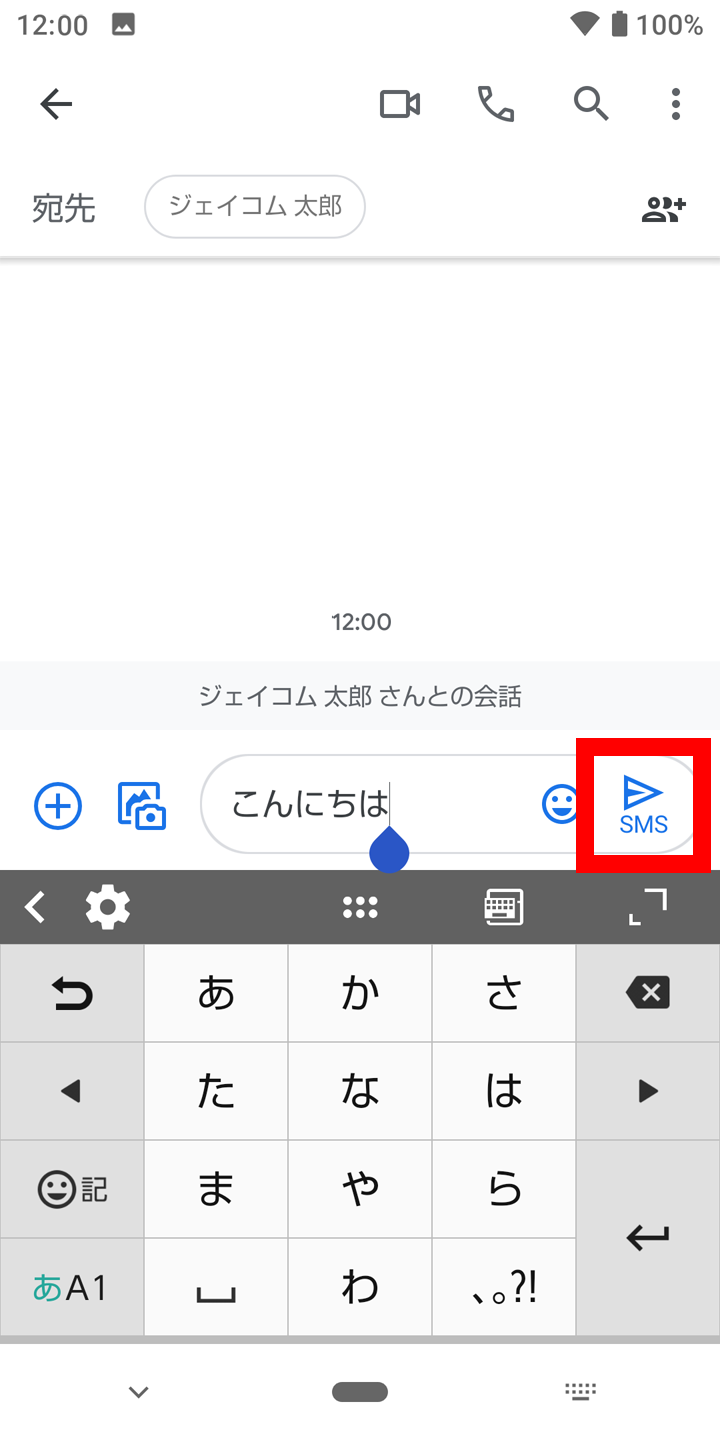The image size is (720, 1440).
Task: Switch input mode with あA1 key
Action: [72, 1287]
